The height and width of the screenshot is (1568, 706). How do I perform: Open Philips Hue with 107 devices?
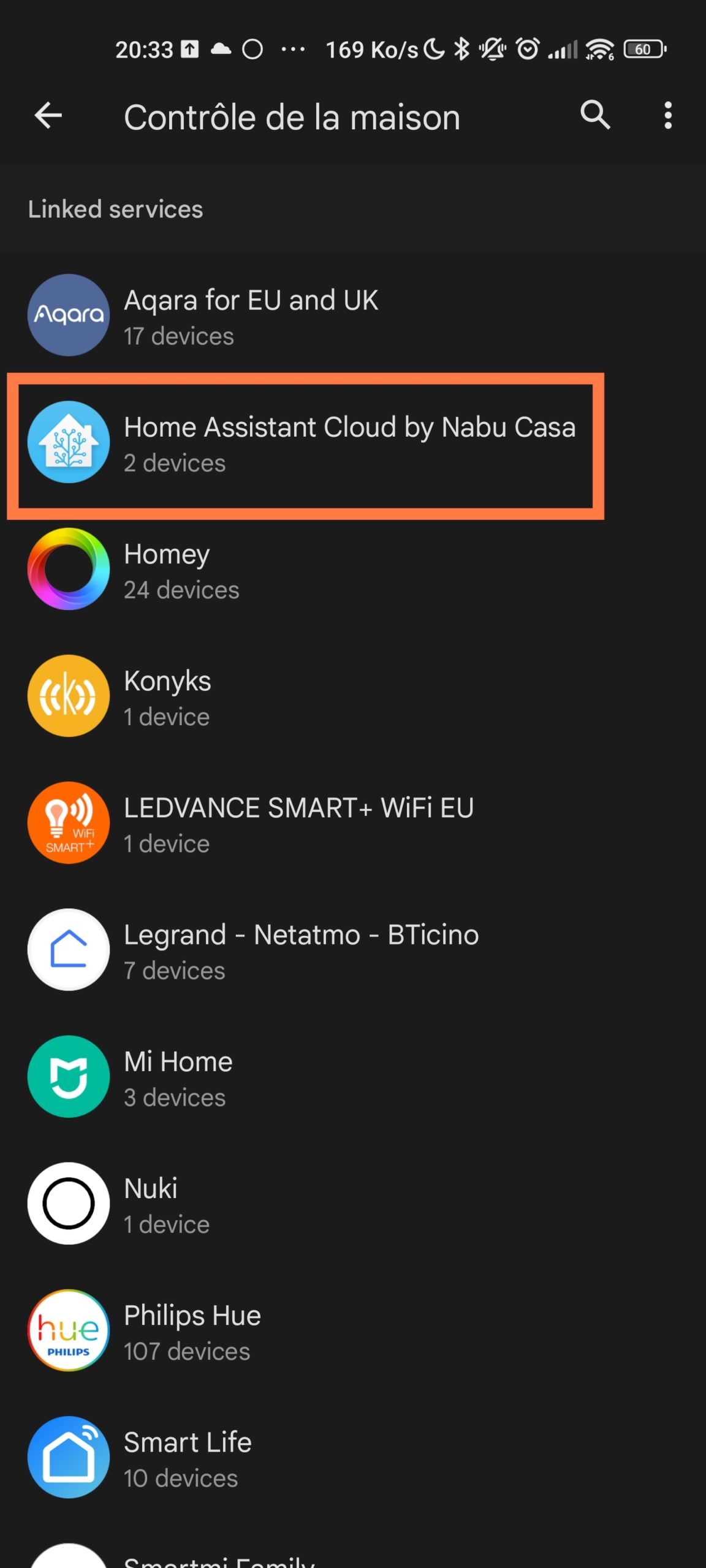(353, 1330)
